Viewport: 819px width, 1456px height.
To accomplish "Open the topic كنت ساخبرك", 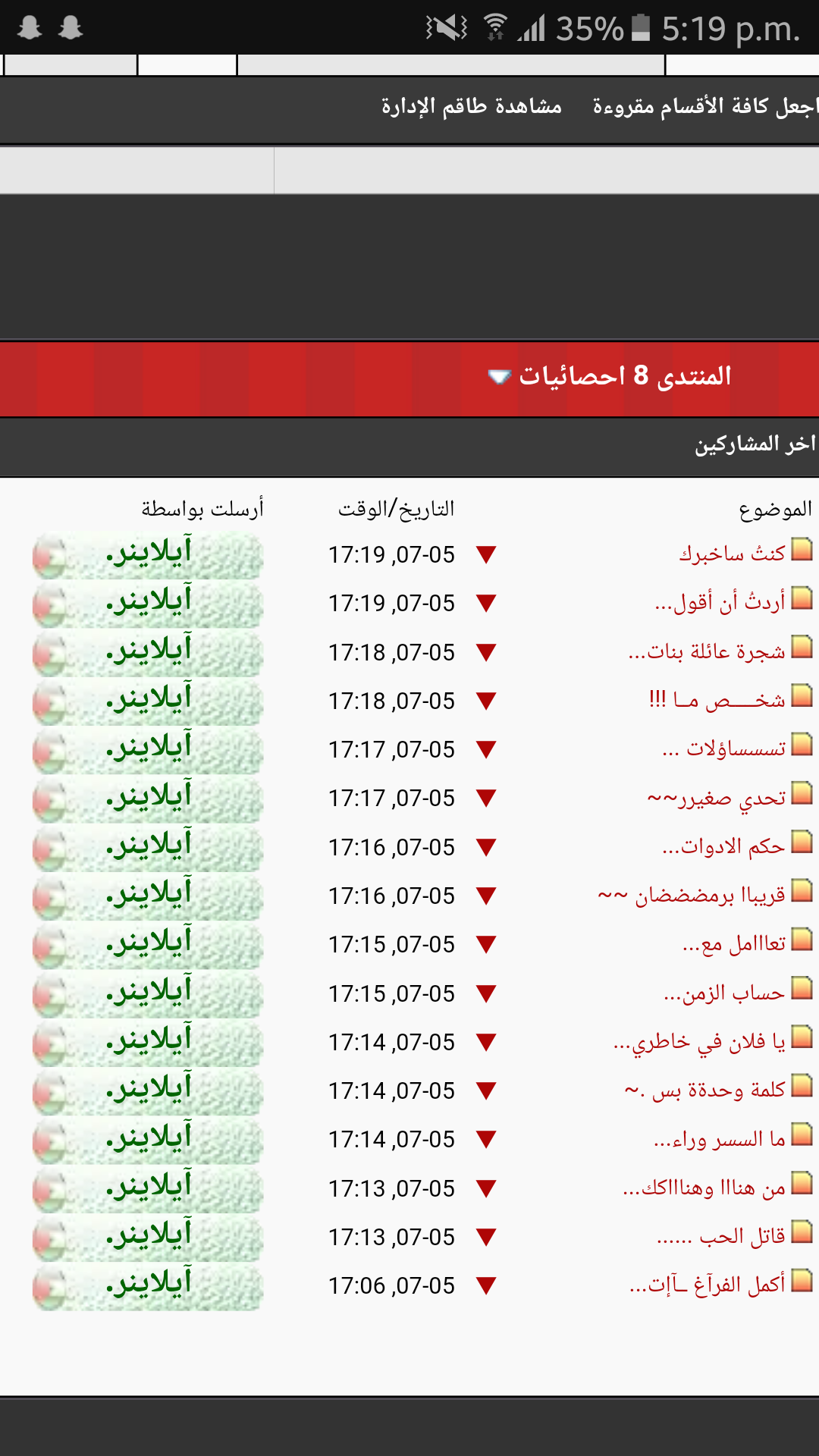I will click(x=732, y=554).
